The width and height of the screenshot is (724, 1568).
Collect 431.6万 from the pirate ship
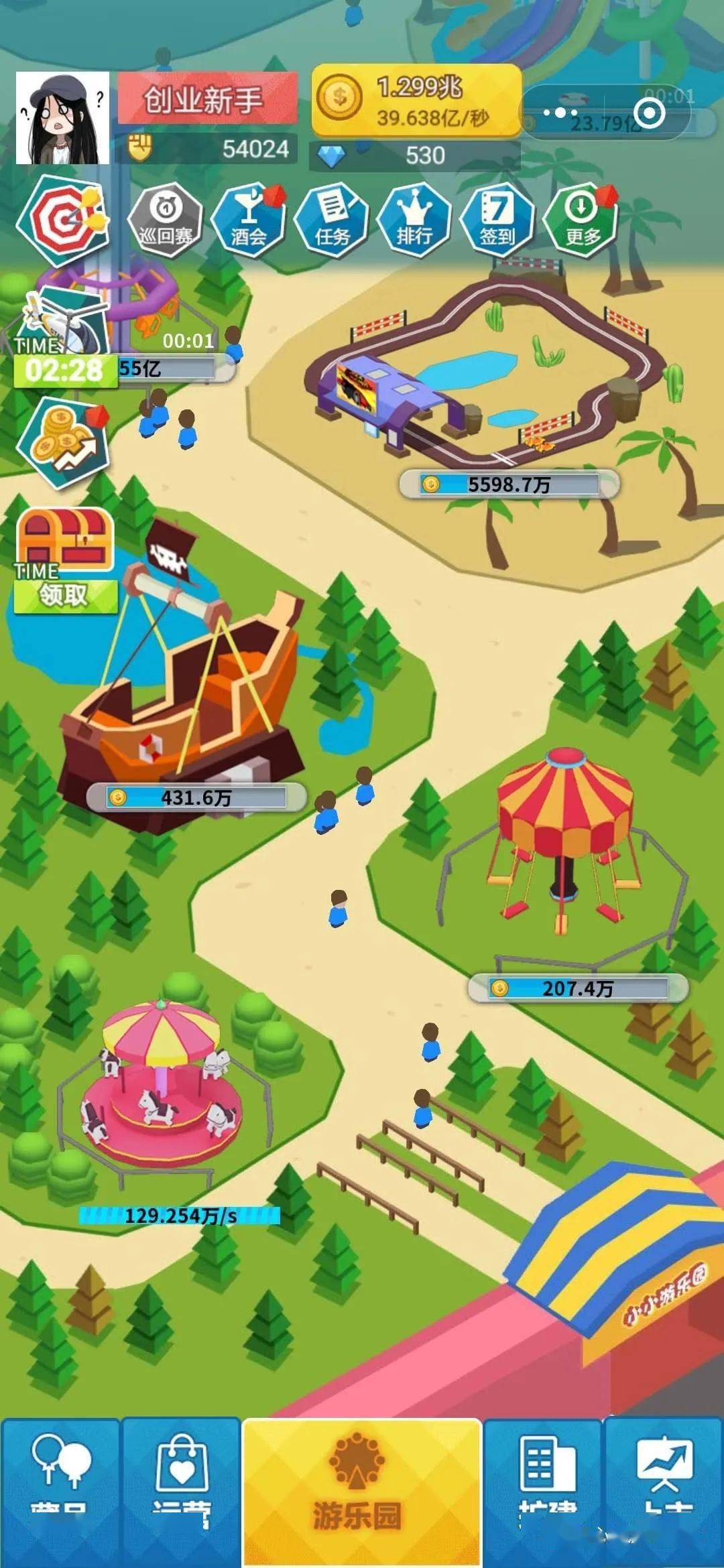coord(196,797)
